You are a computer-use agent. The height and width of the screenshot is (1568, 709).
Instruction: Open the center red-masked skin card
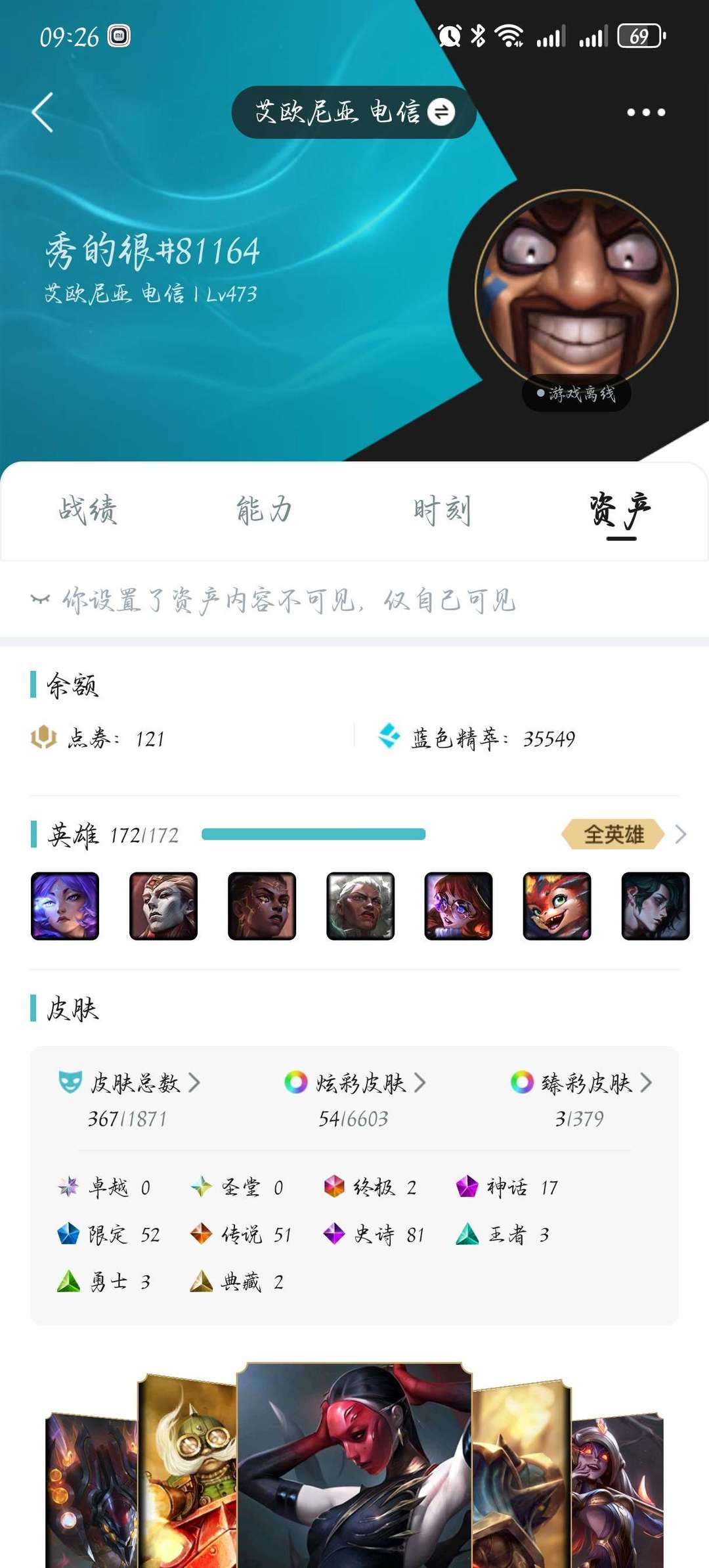[x=354, y=1465]
